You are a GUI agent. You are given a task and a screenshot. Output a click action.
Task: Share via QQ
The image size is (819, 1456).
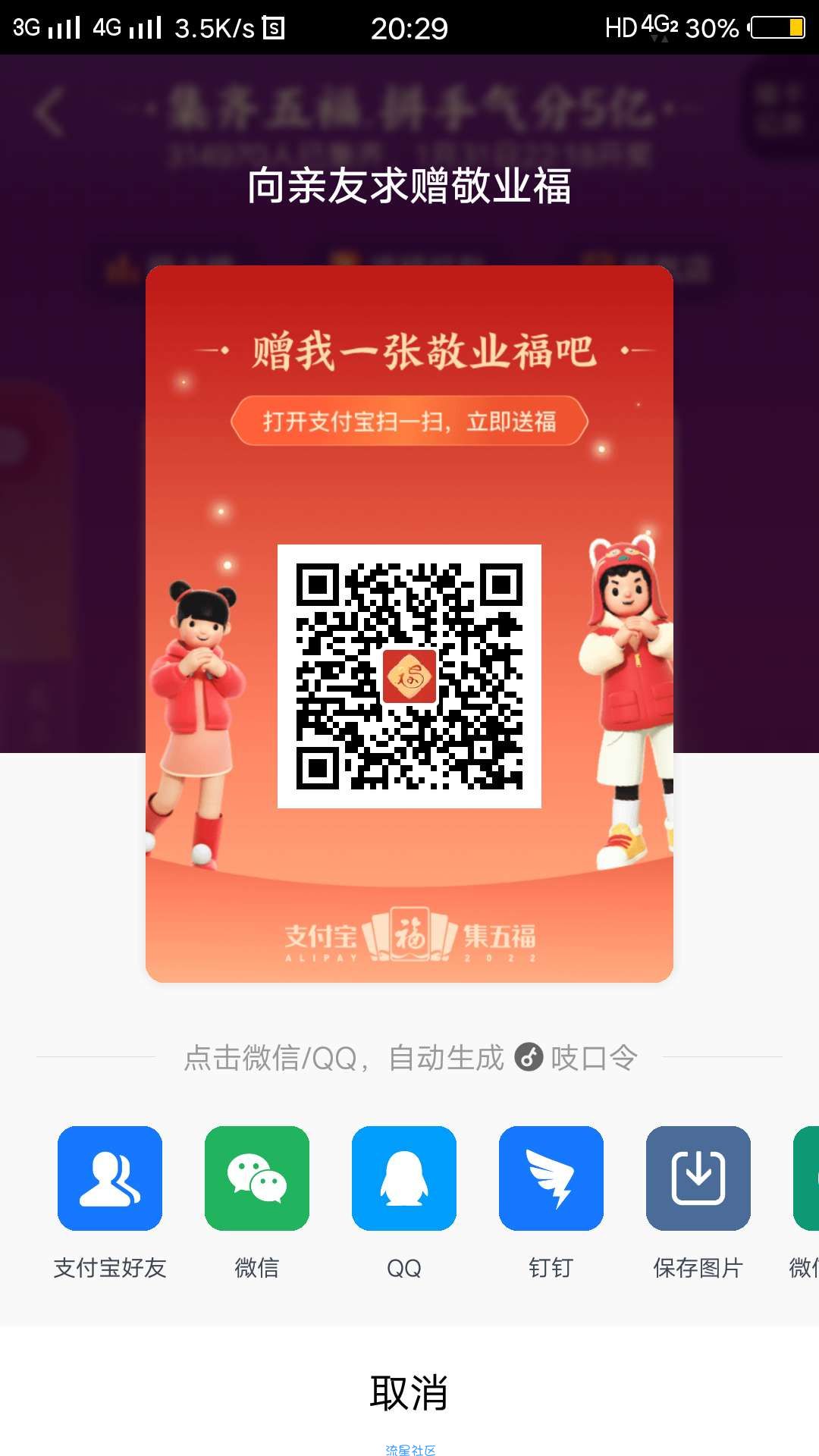(404, 1178)
